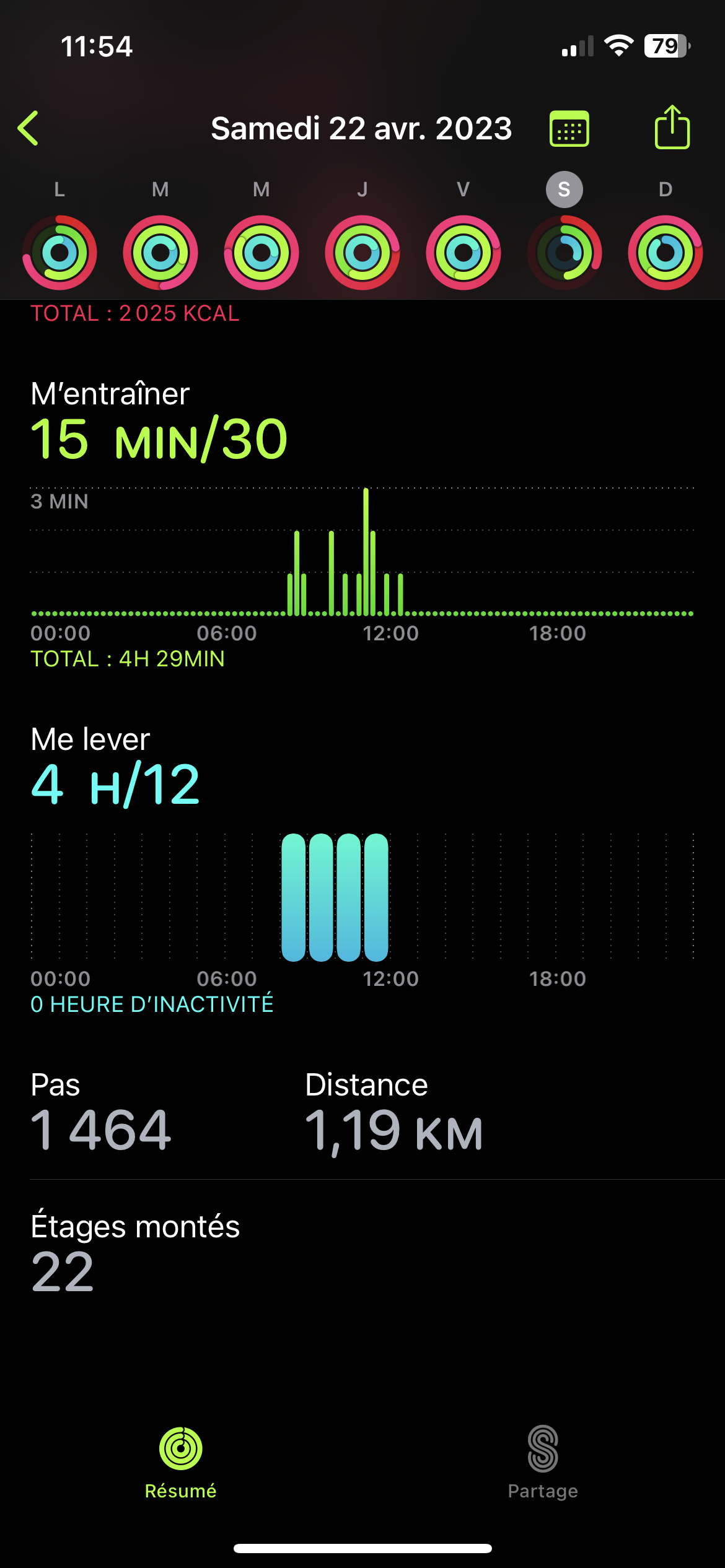Select Saturday's activity rings (S)
This screenshot has height=1568, width=725.
[x=564, y=252]
